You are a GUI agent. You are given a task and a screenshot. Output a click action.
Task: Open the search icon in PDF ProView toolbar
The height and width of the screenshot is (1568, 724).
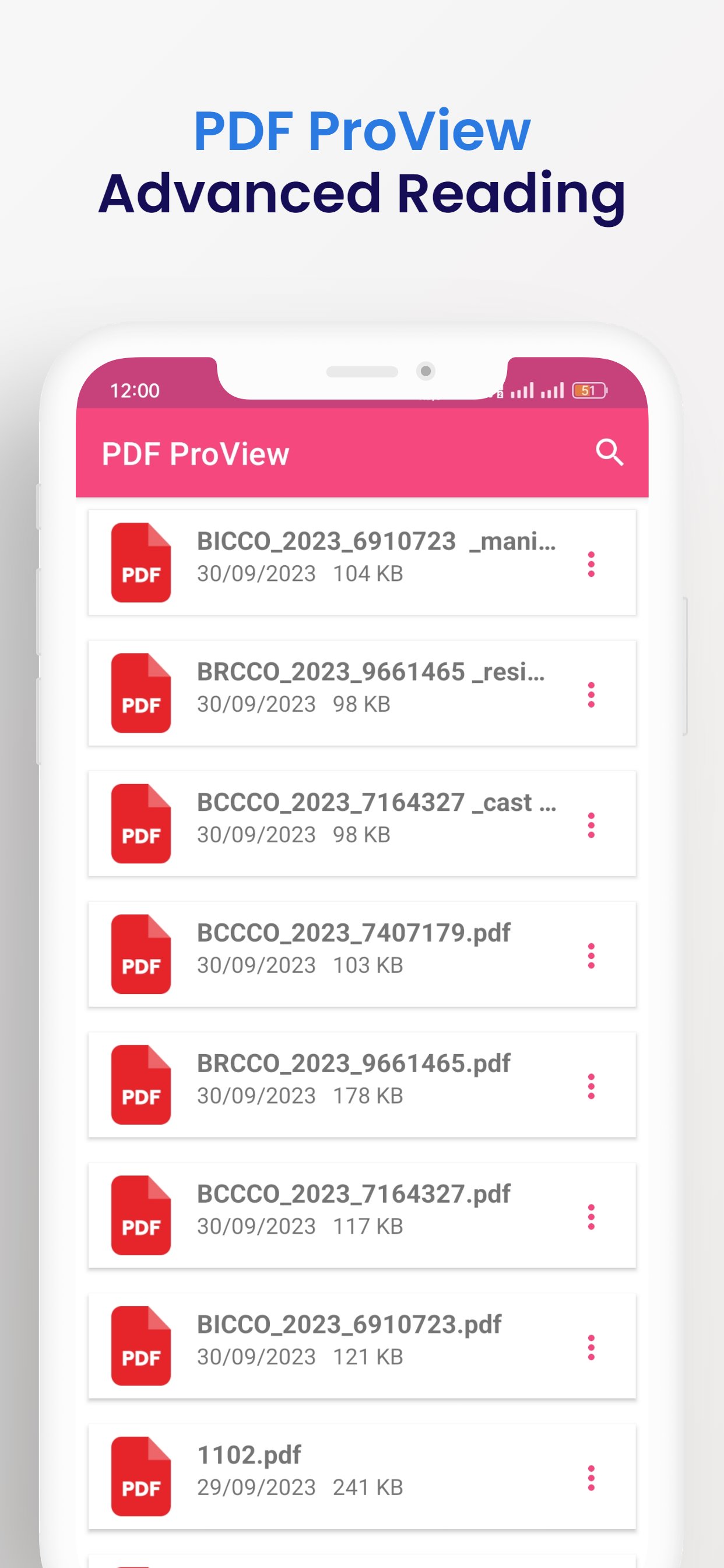(610, 453)
